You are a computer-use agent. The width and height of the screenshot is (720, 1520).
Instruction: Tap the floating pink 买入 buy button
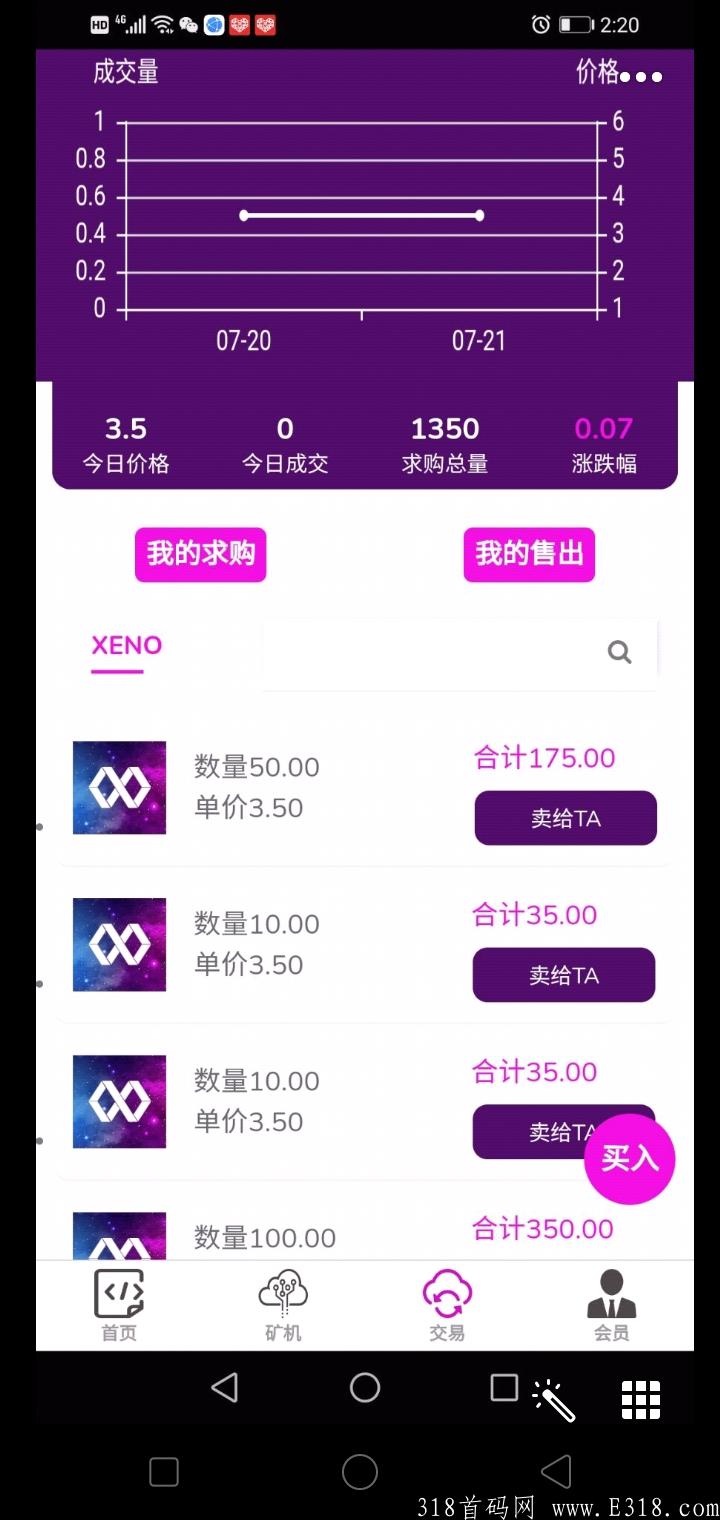click(629, 1158)
